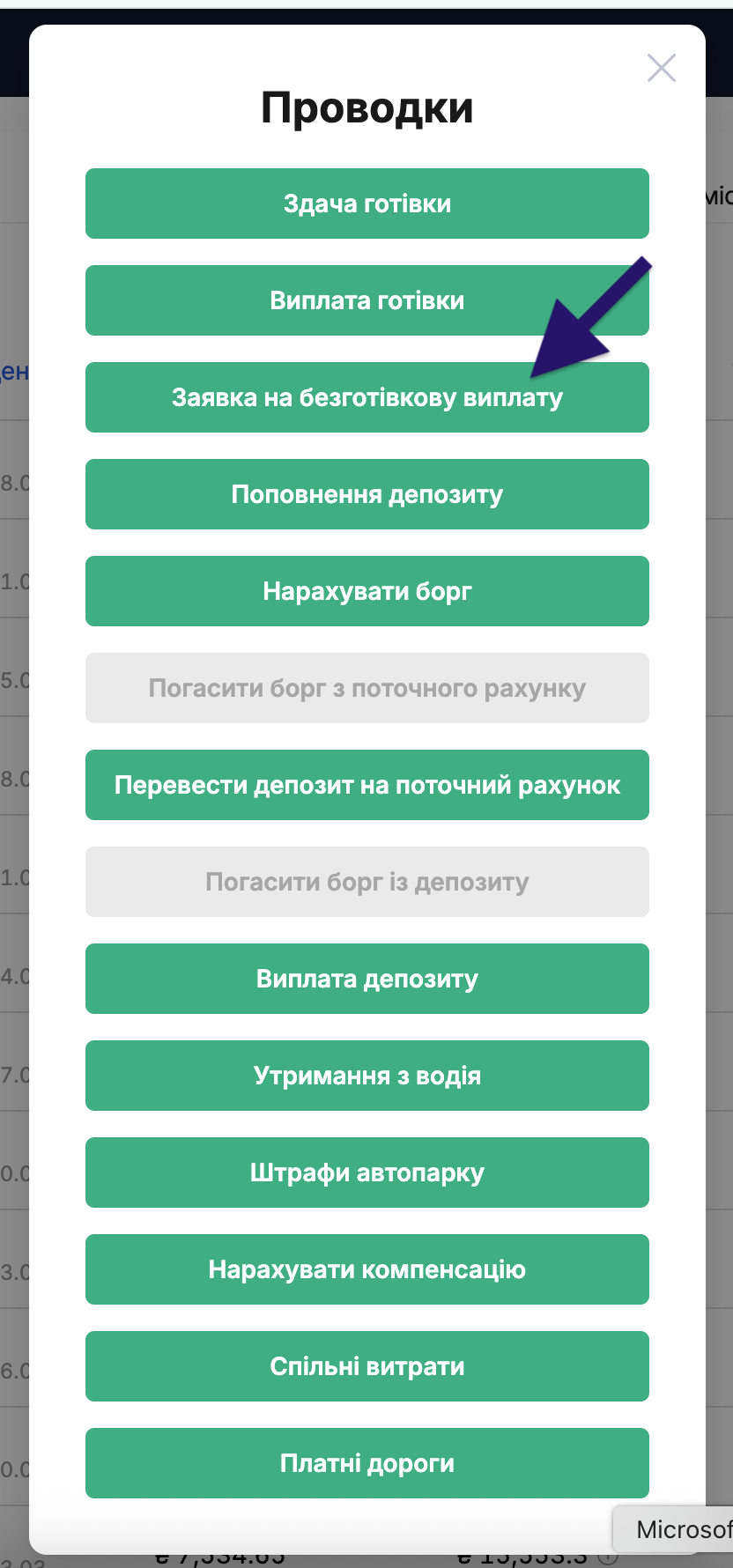The height and width of the screenshot is (1568, 733).
Task: Choose Платні дороги
Action: [x=367, y=1463]
